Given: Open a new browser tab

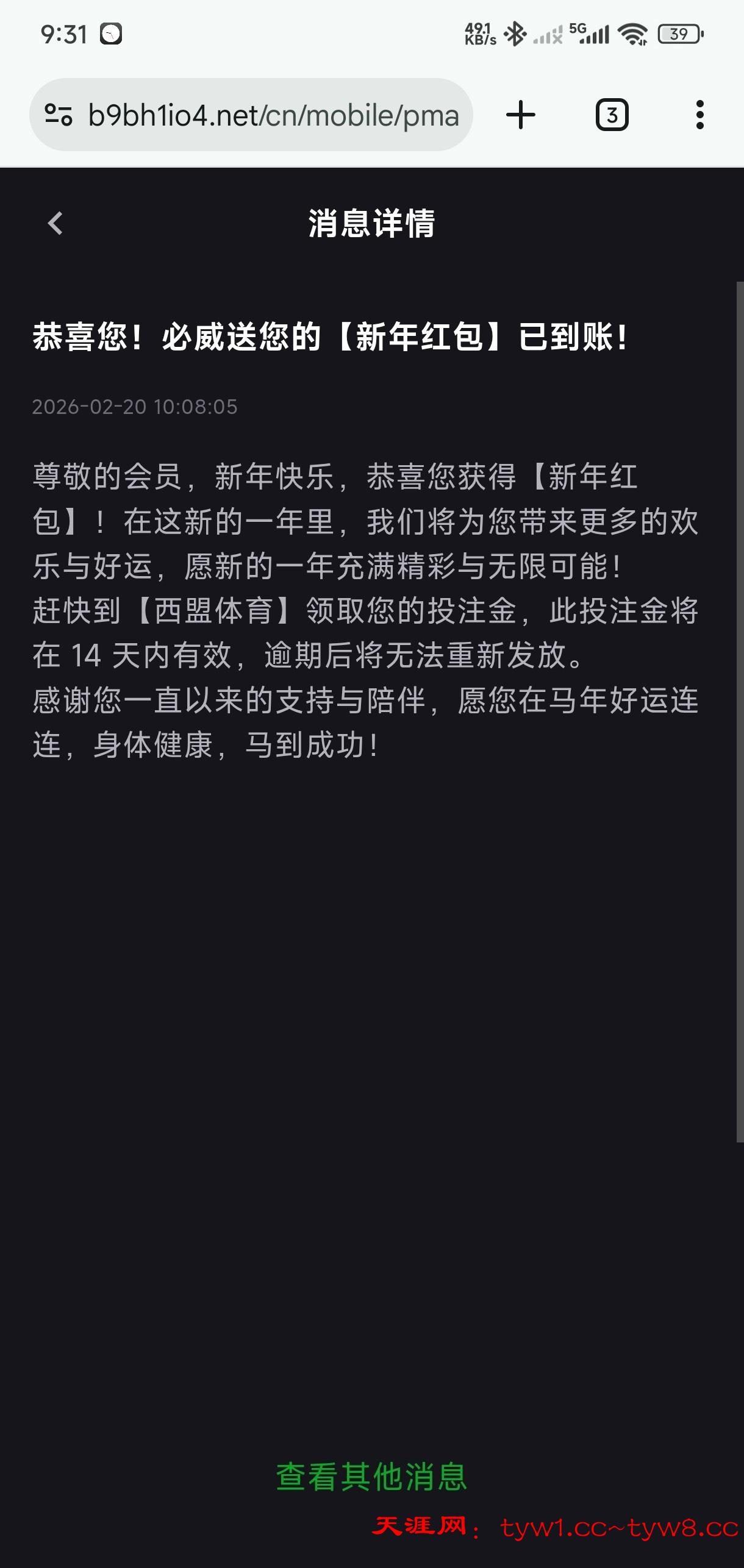Looking at the screenshot, I should (x=521, y=115).
